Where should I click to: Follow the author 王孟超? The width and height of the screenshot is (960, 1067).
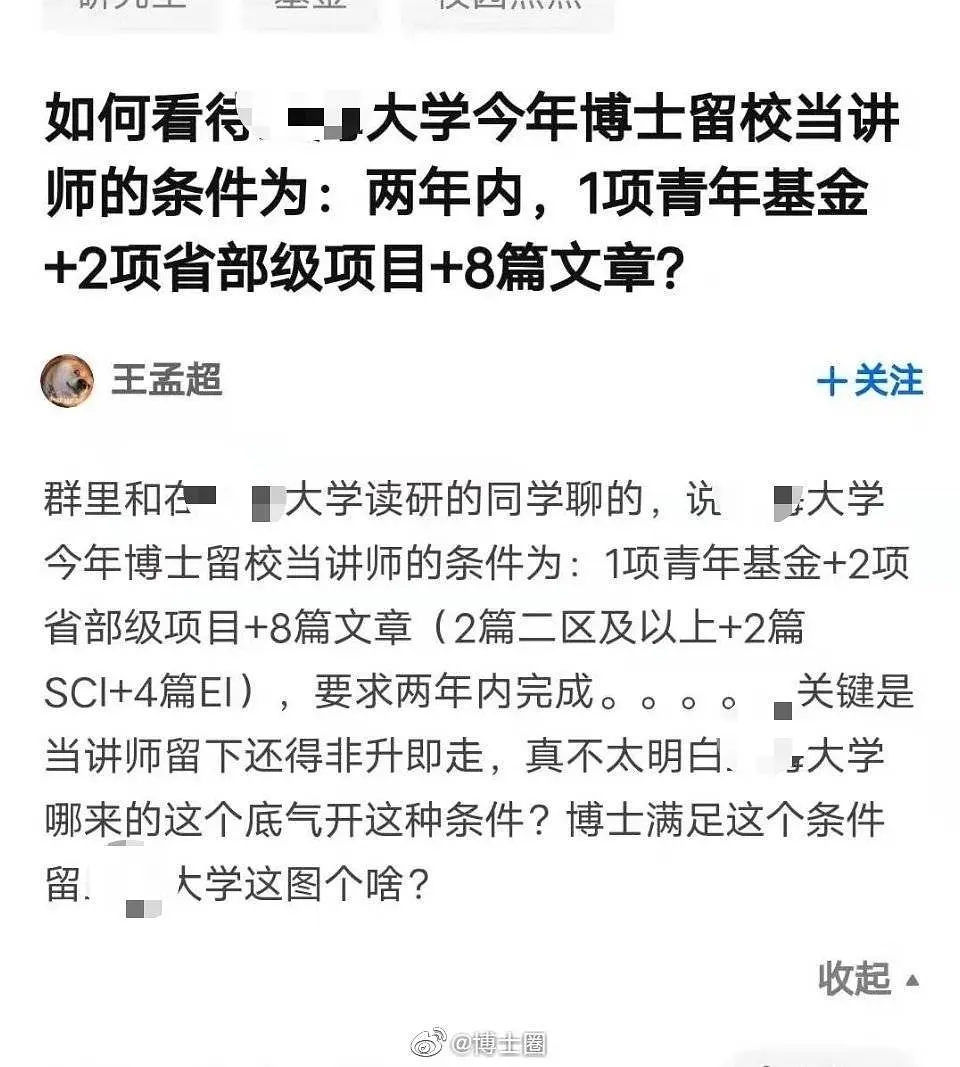tap(869, 381)
